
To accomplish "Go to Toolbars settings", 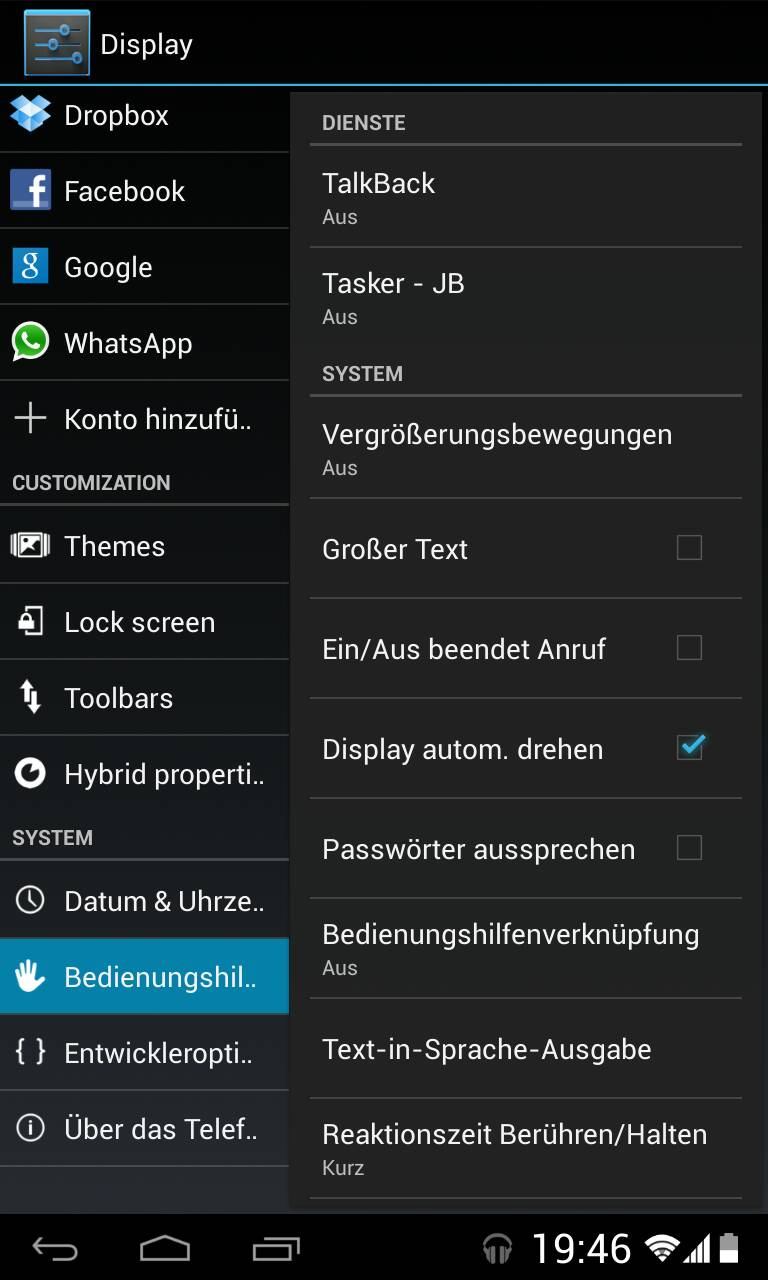I will tap(144, 698).
